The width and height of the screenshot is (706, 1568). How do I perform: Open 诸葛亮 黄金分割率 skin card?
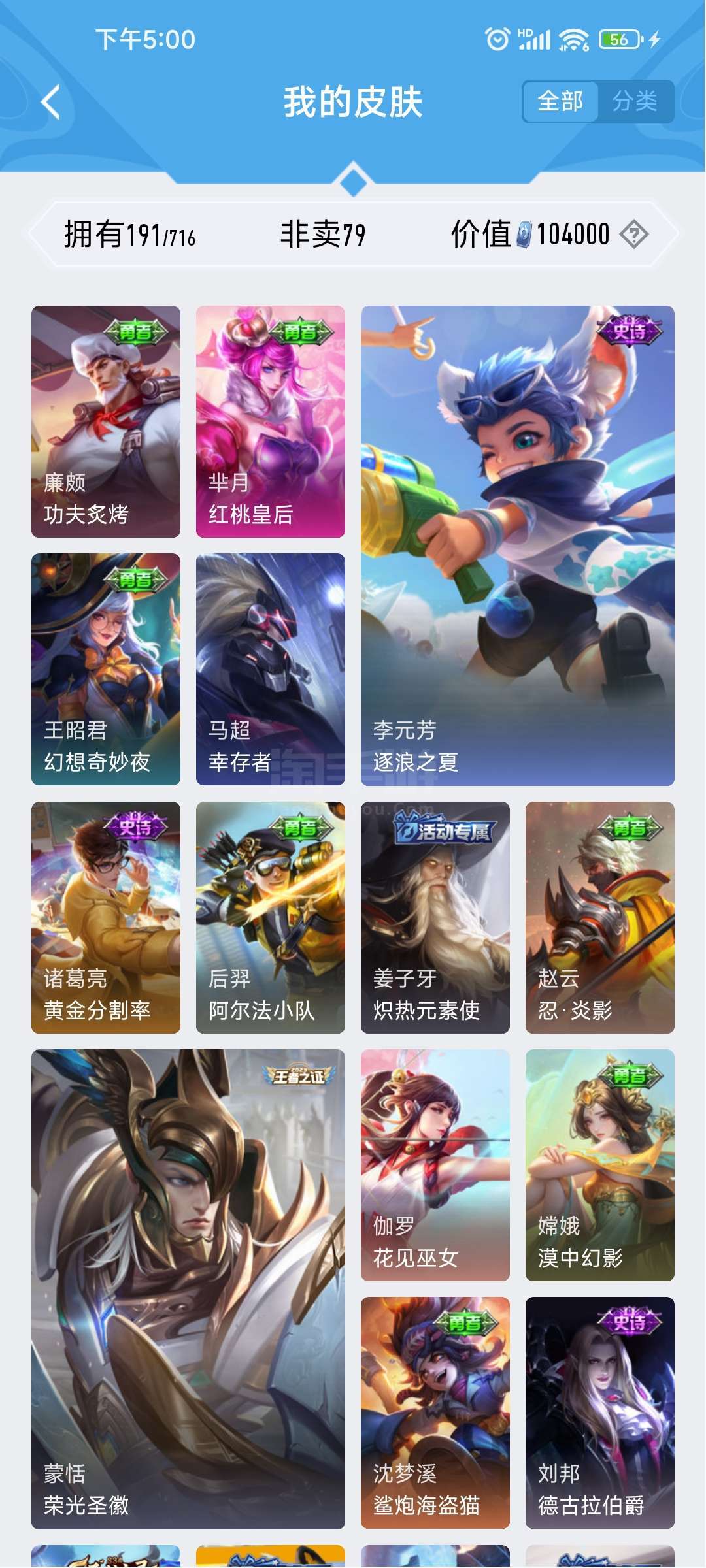tap(106, 917)
